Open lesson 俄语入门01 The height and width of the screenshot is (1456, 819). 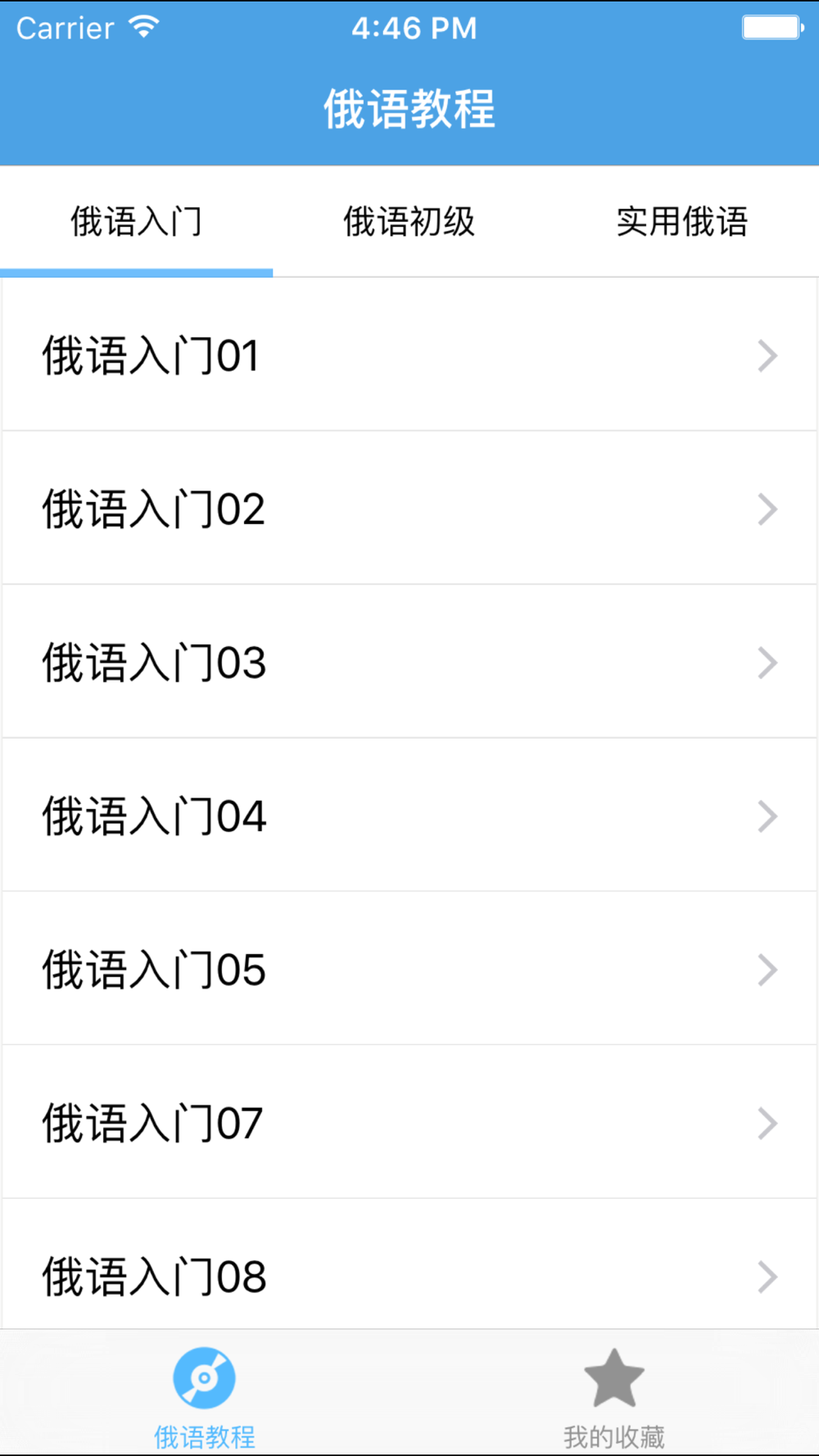point(409,355)
